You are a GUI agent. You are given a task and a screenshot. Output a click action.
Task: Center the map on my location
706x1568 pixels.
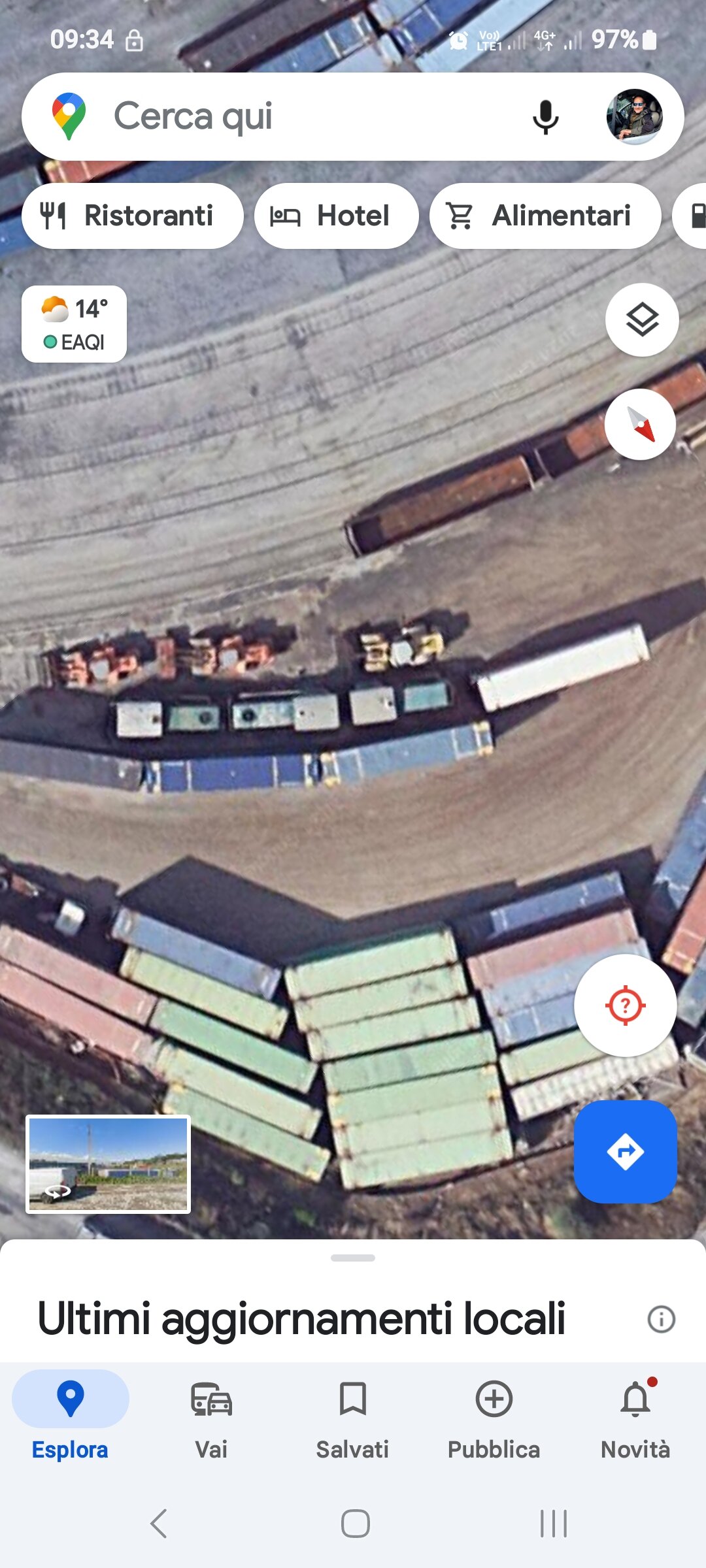pos(626,1005)
